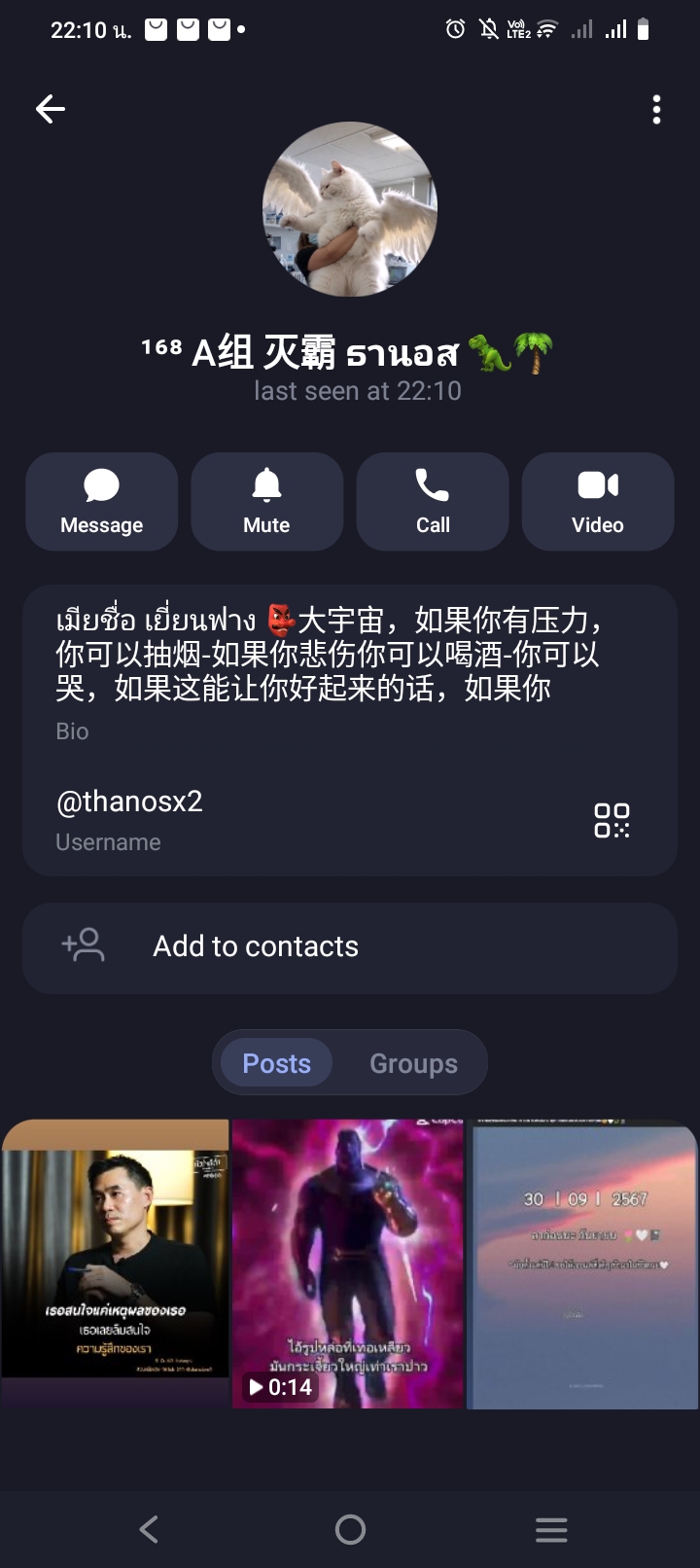Play the 0:14 Thanos video post
Image resolution: width=700 pixels, height=1568 pixels.
coord(348,1264)
